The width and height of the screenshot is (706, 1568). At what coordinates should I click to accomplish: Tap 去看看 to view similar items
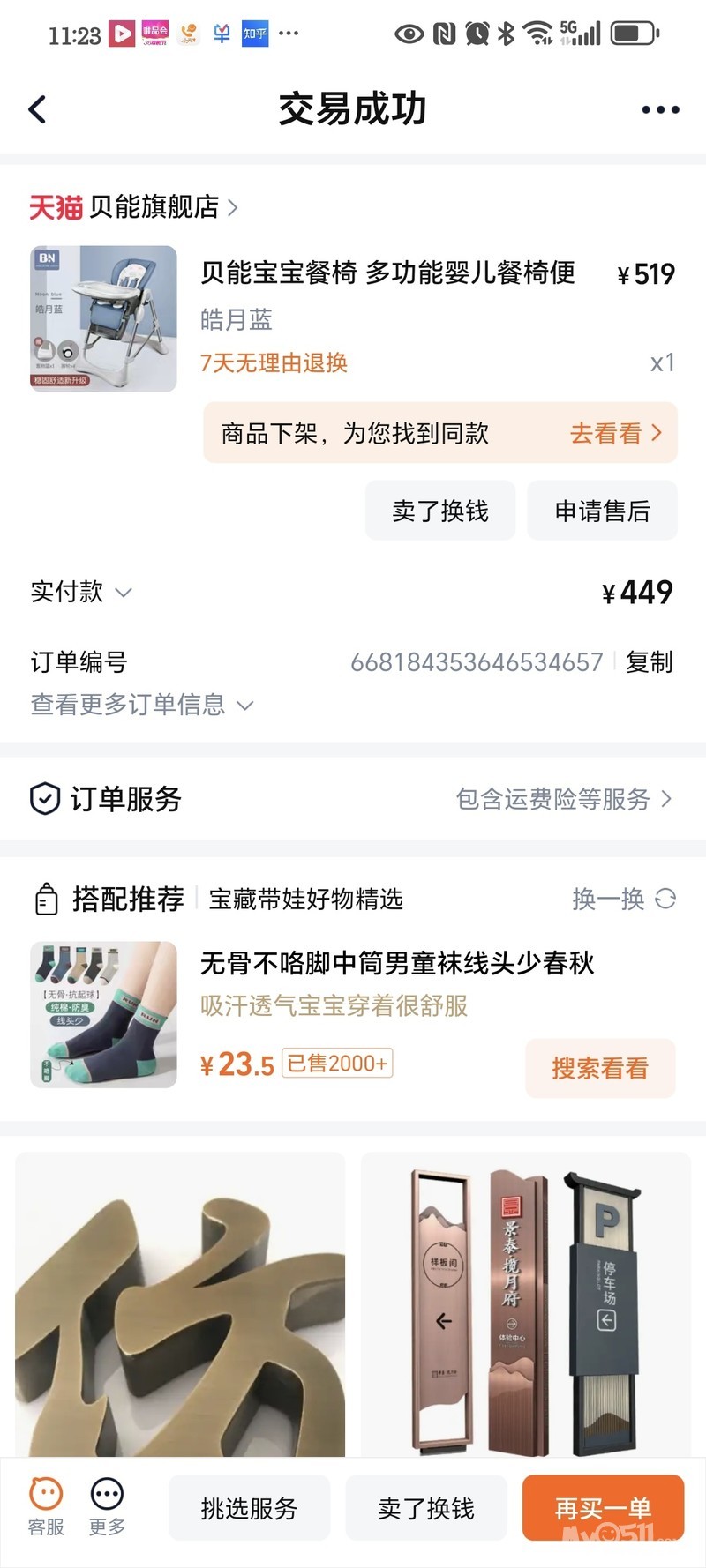[615, 433]
